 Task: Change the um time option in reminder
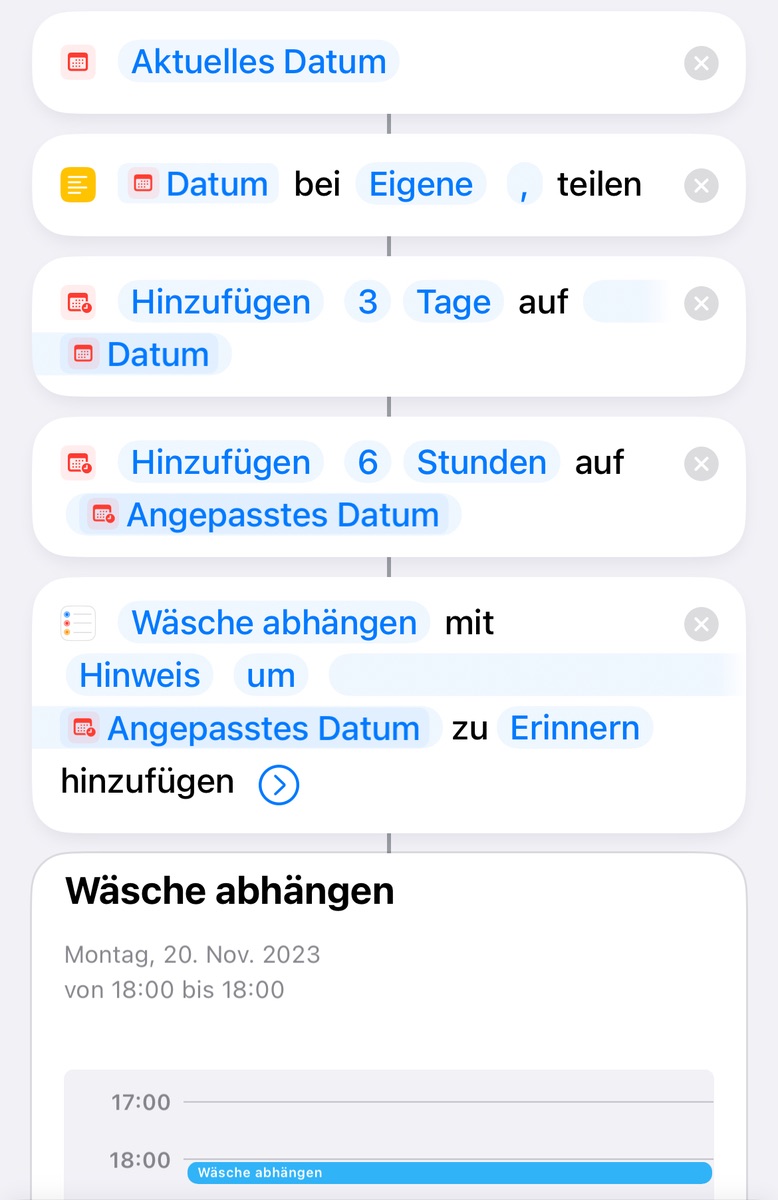(271, 676)
